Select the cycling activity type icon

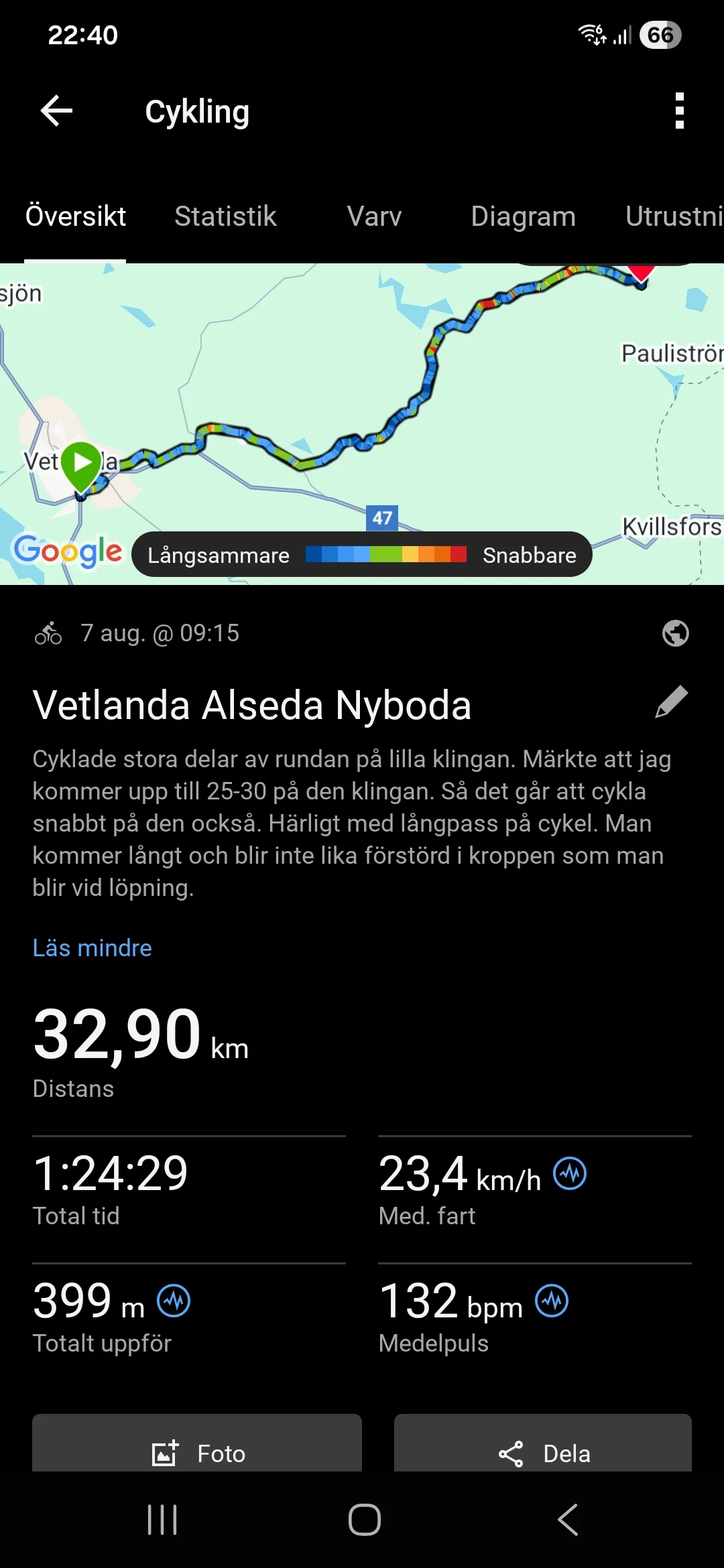(x=49, y=633)
